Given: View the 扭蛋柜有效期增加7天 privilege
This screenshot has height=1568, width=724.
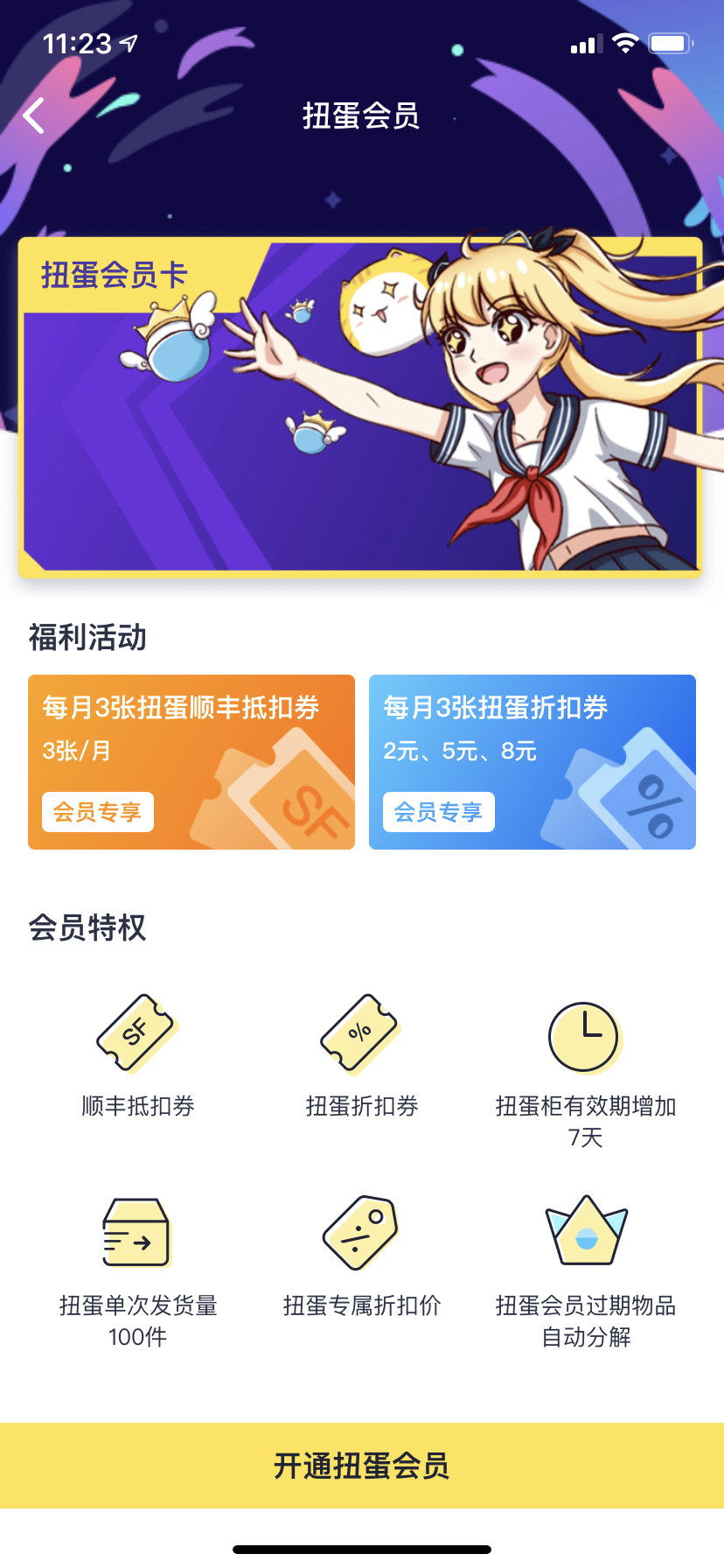Looking at the screenshot, I should (585, 1074).
